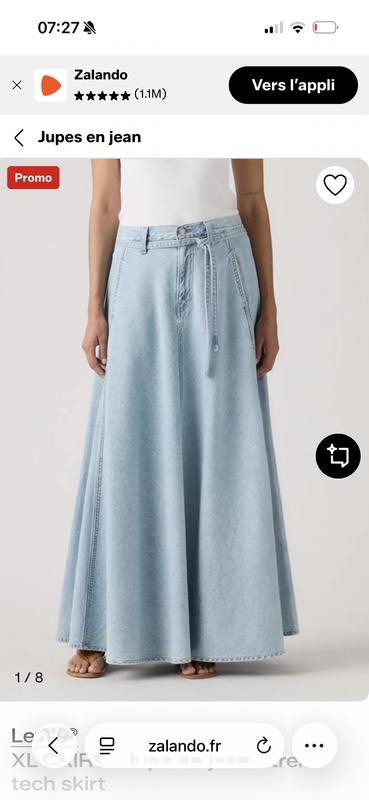Go back to Jupes en jean

[19, 137]
